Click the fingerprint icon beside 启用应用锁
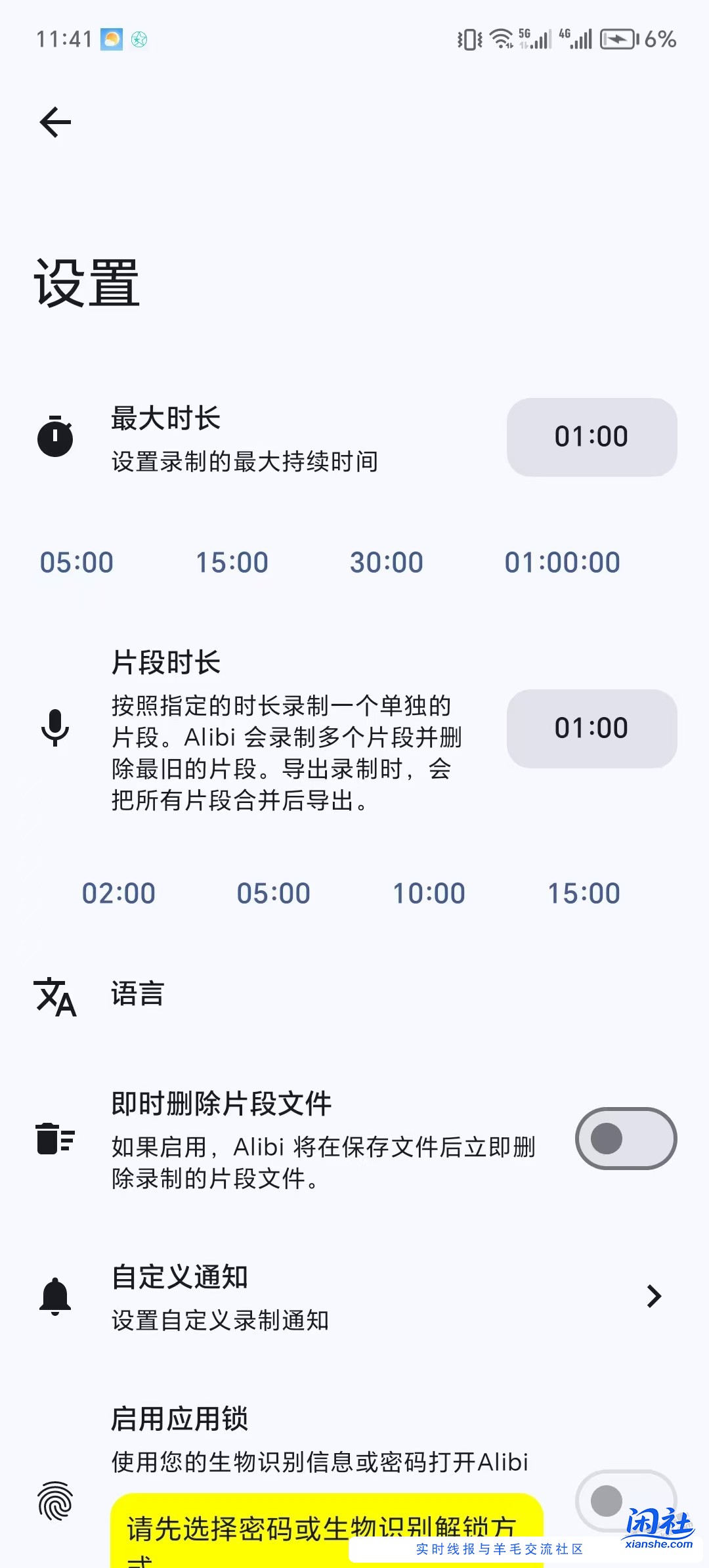The image size is (709, 1568). click(x=55, y=1501)
